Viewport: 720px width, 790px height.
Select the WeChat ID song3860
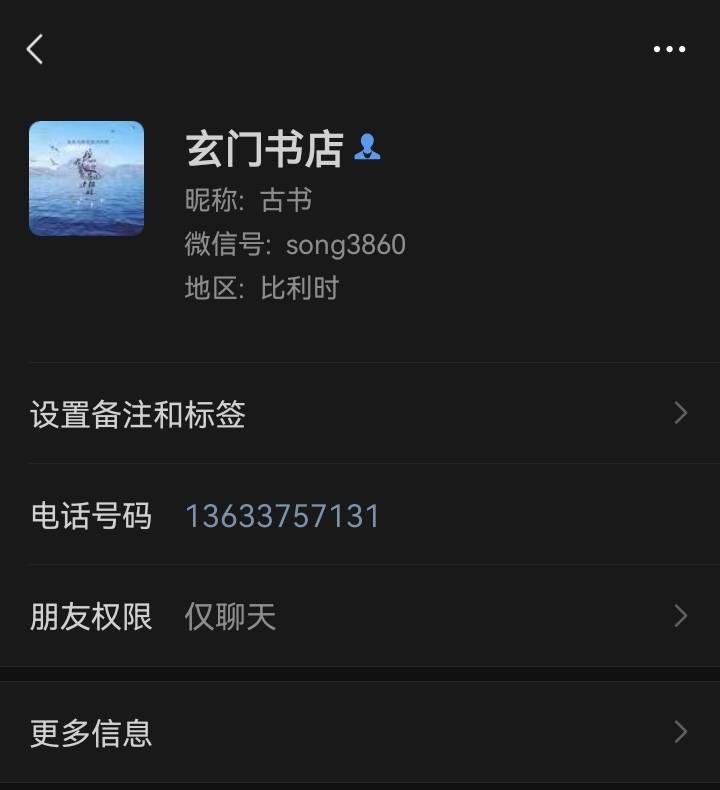click(x=344, y=245)
